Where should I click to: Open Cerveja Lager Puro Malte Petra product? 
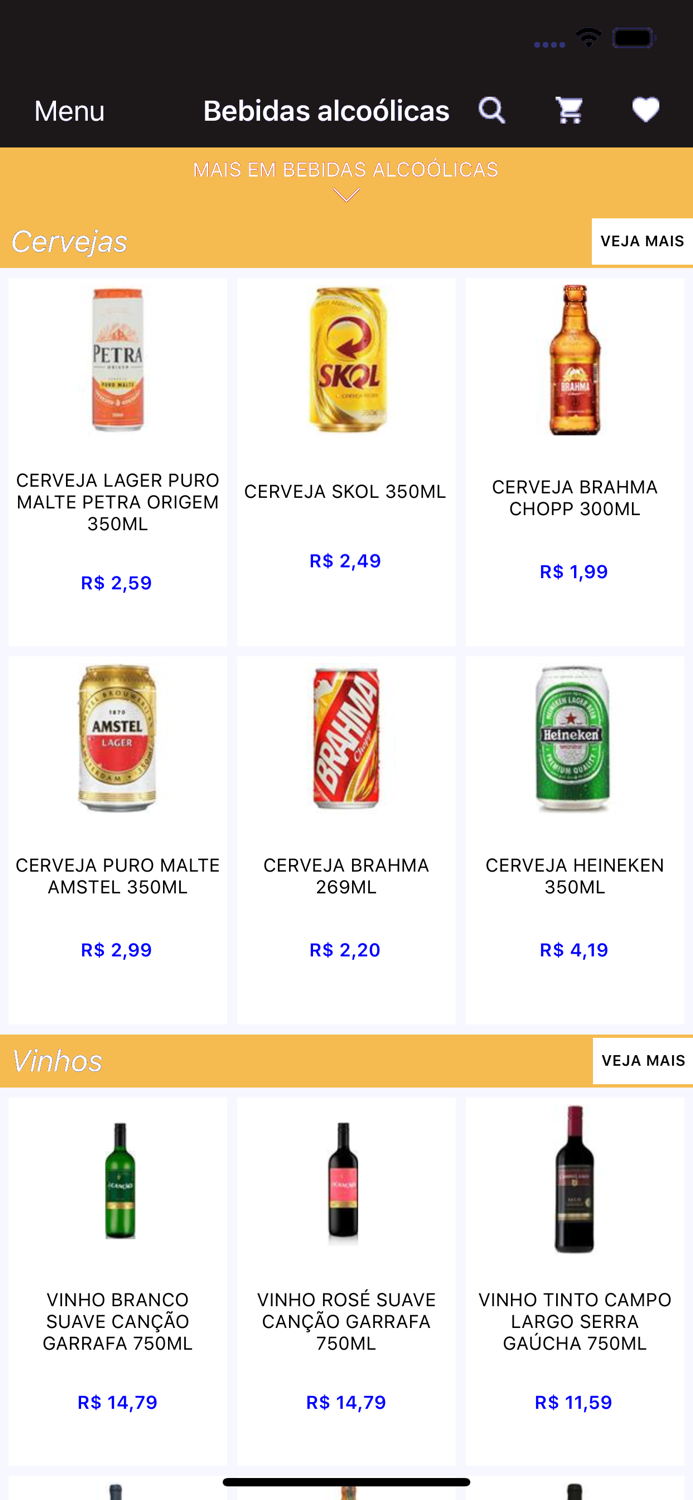pos(118,460)
